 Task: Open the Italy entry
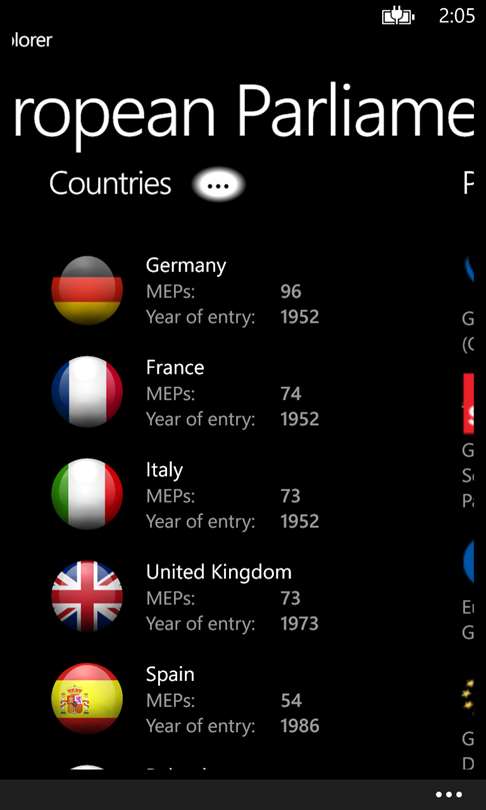[x=186, y=495]
